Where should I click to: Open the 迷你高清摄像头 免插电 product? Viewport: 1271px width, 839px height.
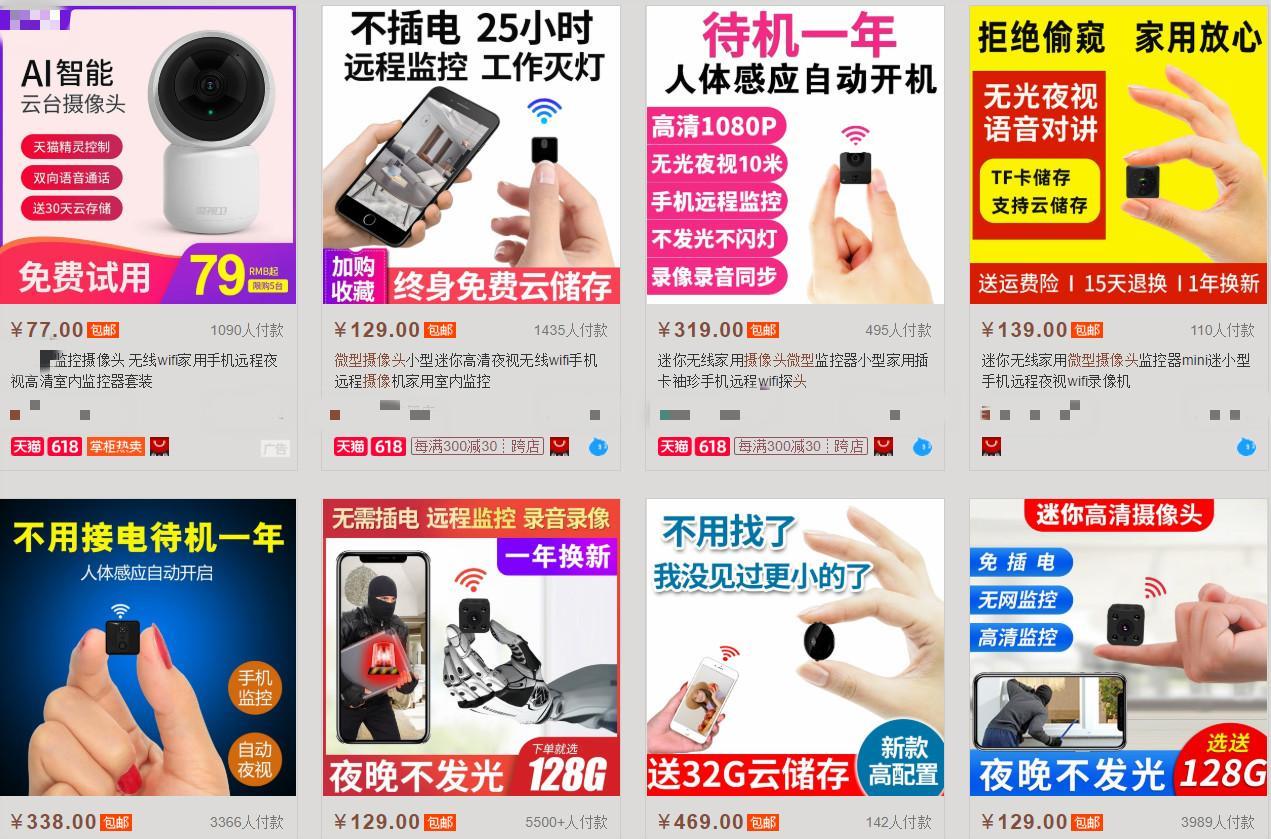click(x=1118, y=647)
